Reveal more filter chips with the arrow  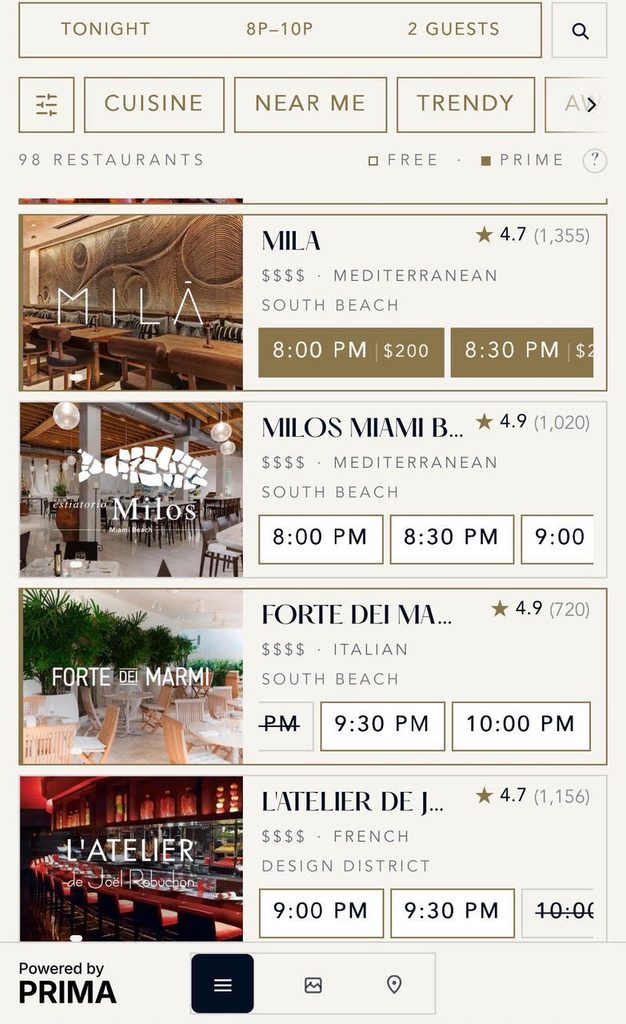tap(591, 104)
